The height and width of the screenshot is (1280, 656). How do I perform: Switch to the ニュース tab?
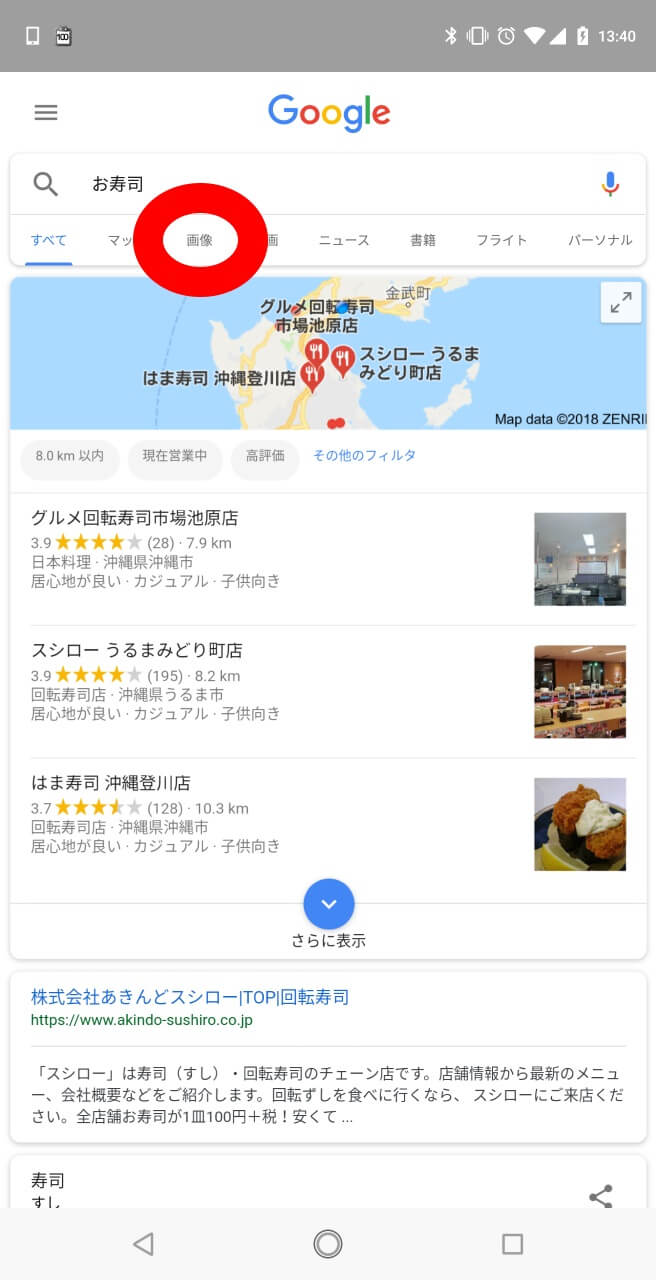click(x=344, y=240)
